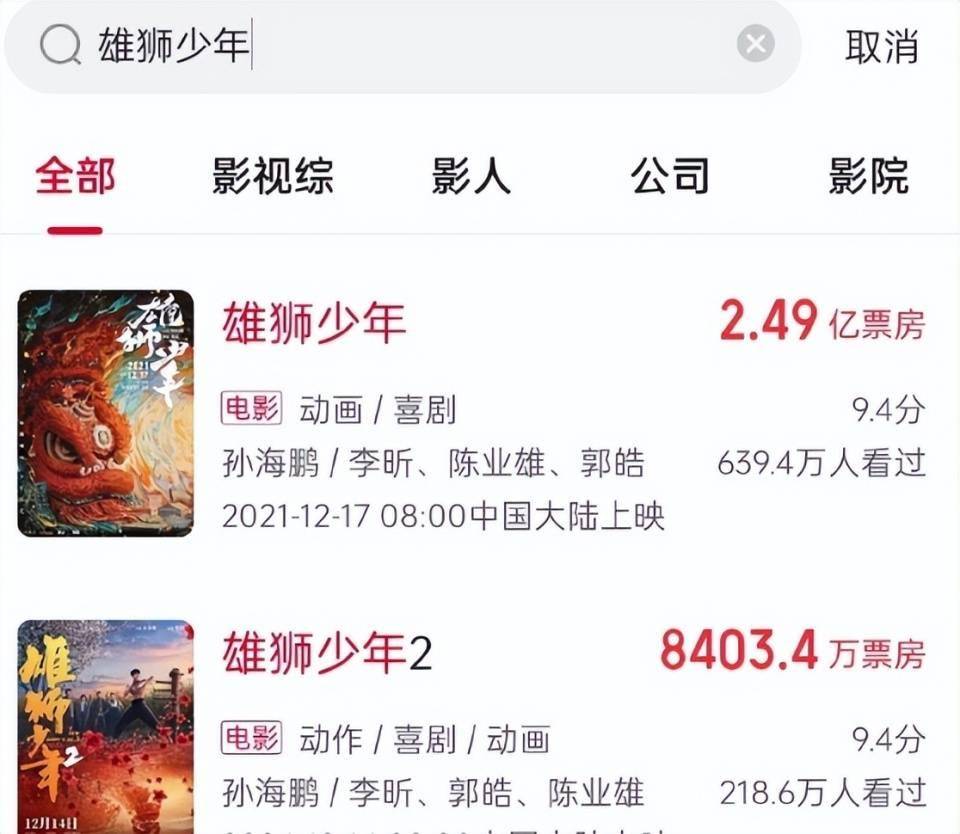Tap the search field containing 雄狮少年

click(x=400, y=46)
